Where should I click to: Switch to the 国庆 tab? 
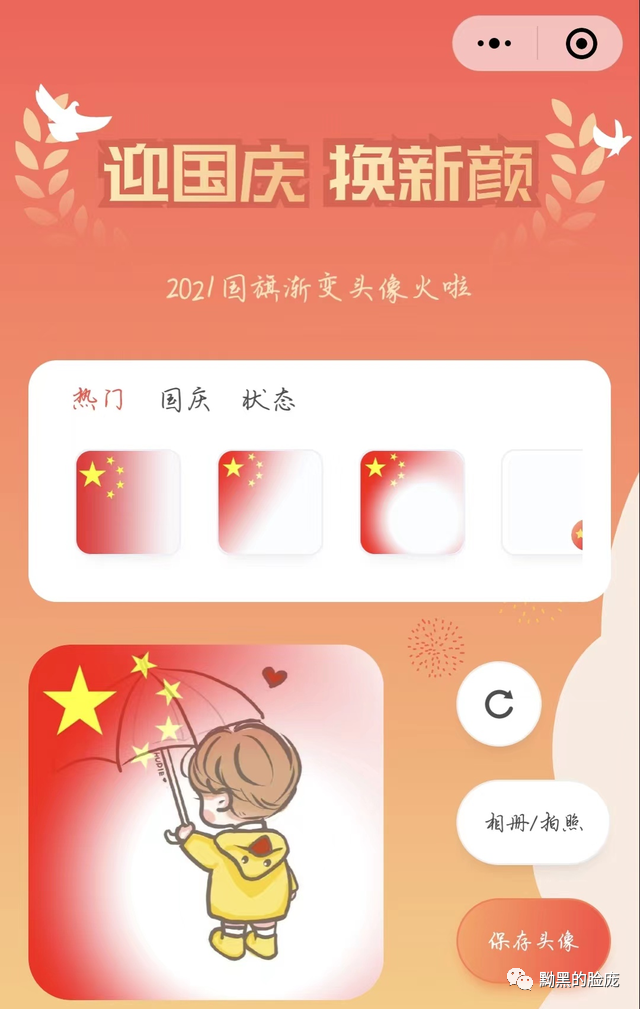pos(185,401)
